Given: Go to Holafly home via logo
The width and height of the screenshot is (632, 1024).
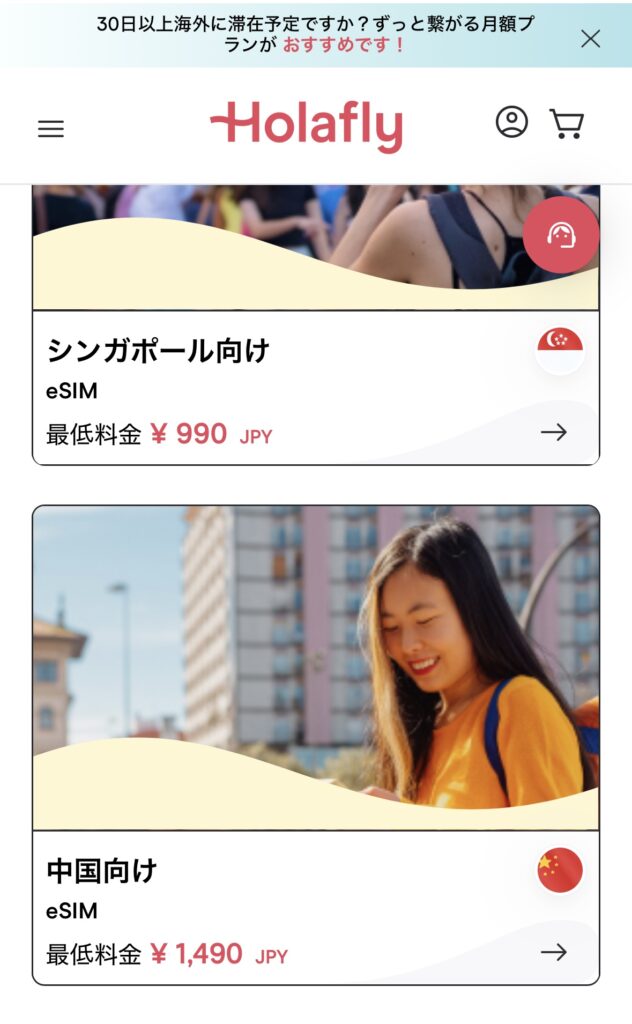Looking at the screenshot, I should pyautogui.click(x=306, y=127).
